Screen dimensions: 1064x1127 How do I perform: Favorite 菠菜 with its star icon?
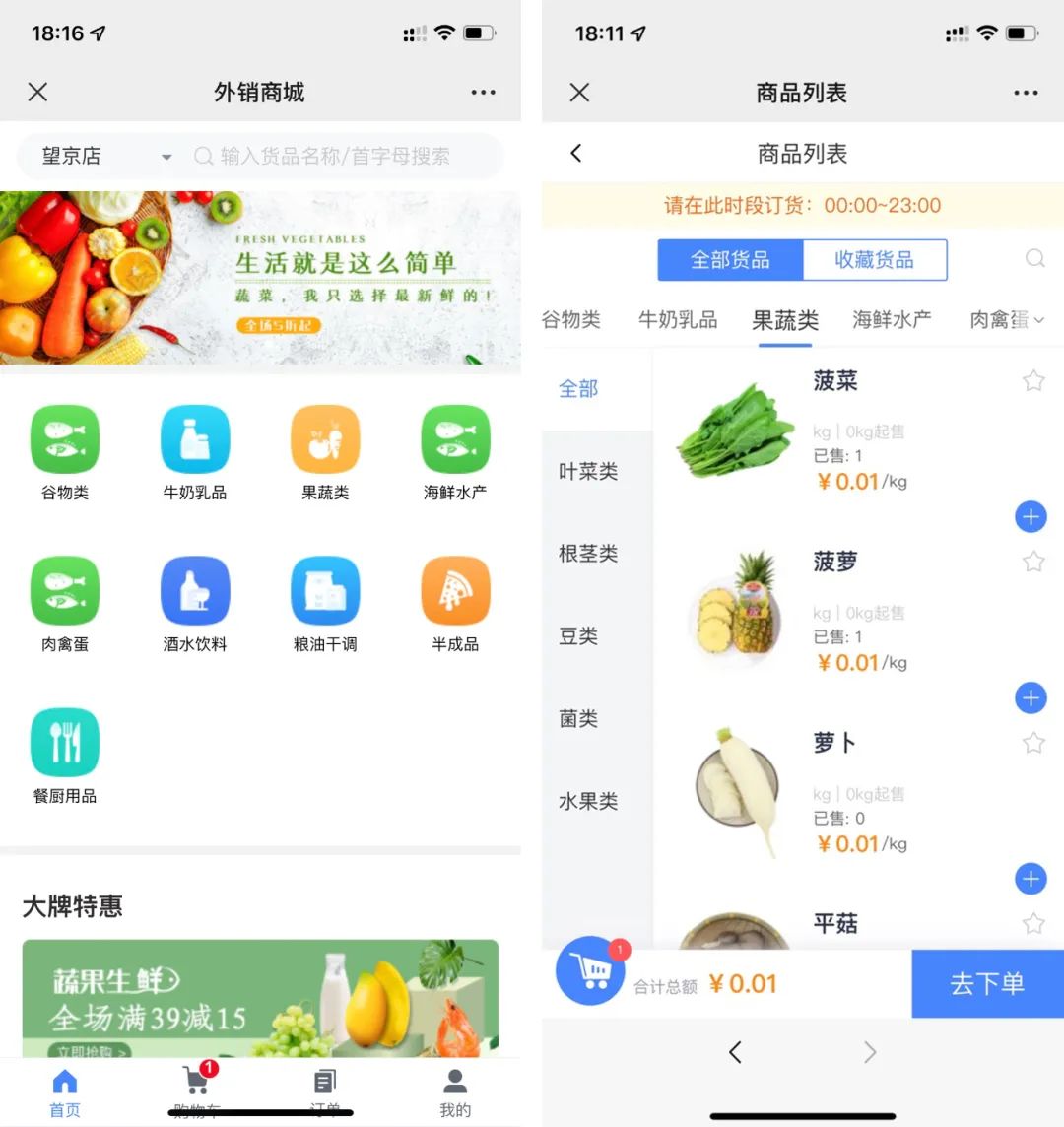pyautogui.click(x=1032, y=380)
